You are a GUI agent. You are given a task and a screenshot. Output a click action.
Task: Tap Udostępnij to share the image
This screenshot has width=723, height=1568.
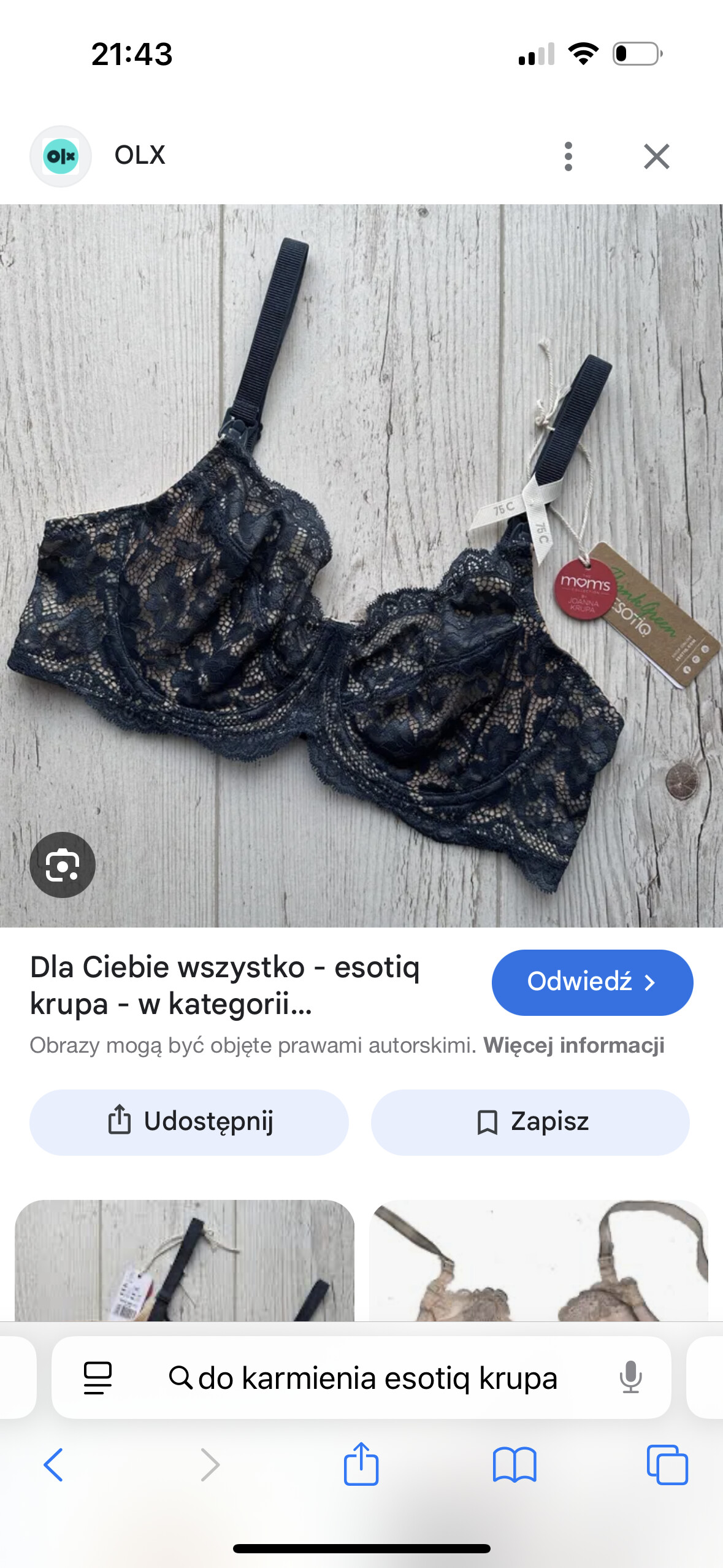189,1122
